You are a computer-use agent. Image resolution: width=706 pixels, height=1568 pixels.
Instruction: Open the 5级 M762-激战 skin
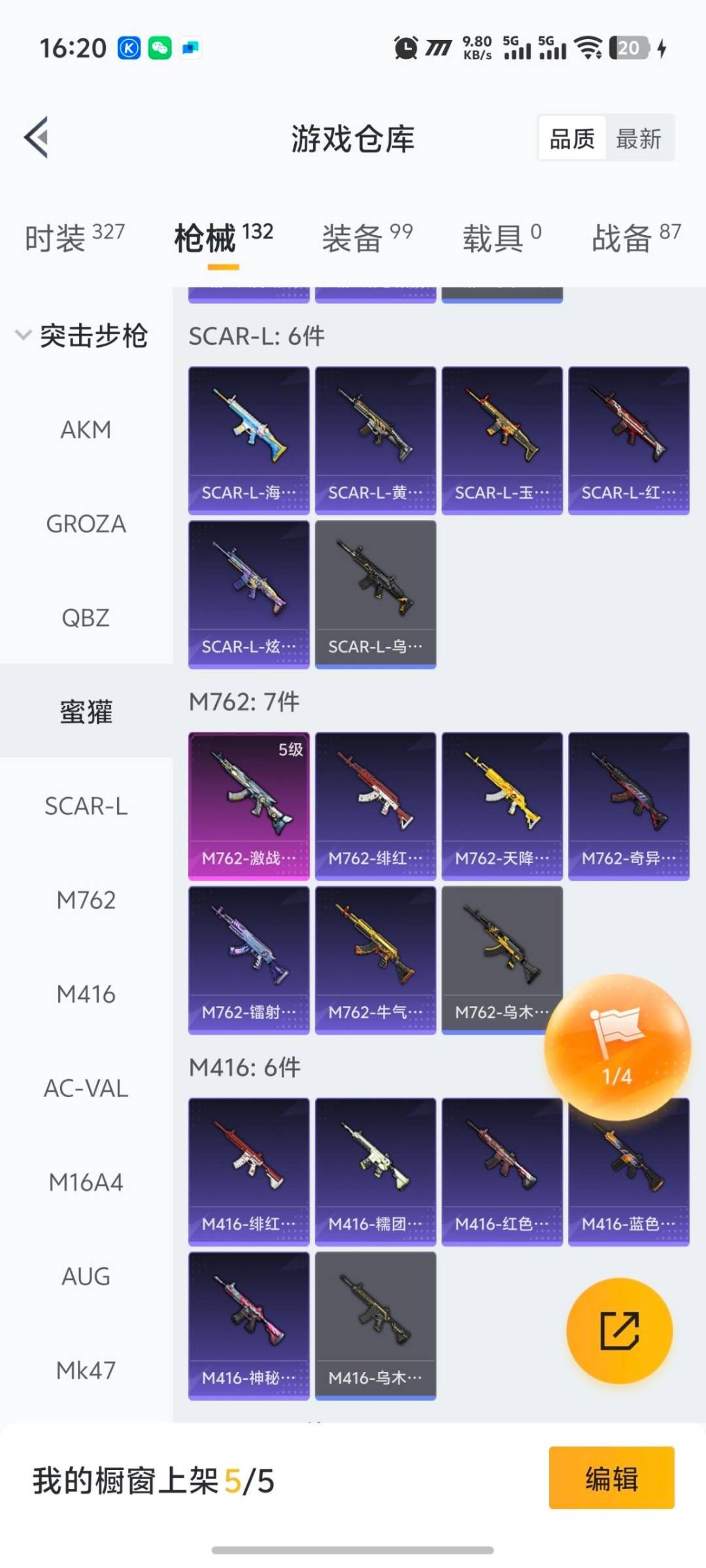248,805
